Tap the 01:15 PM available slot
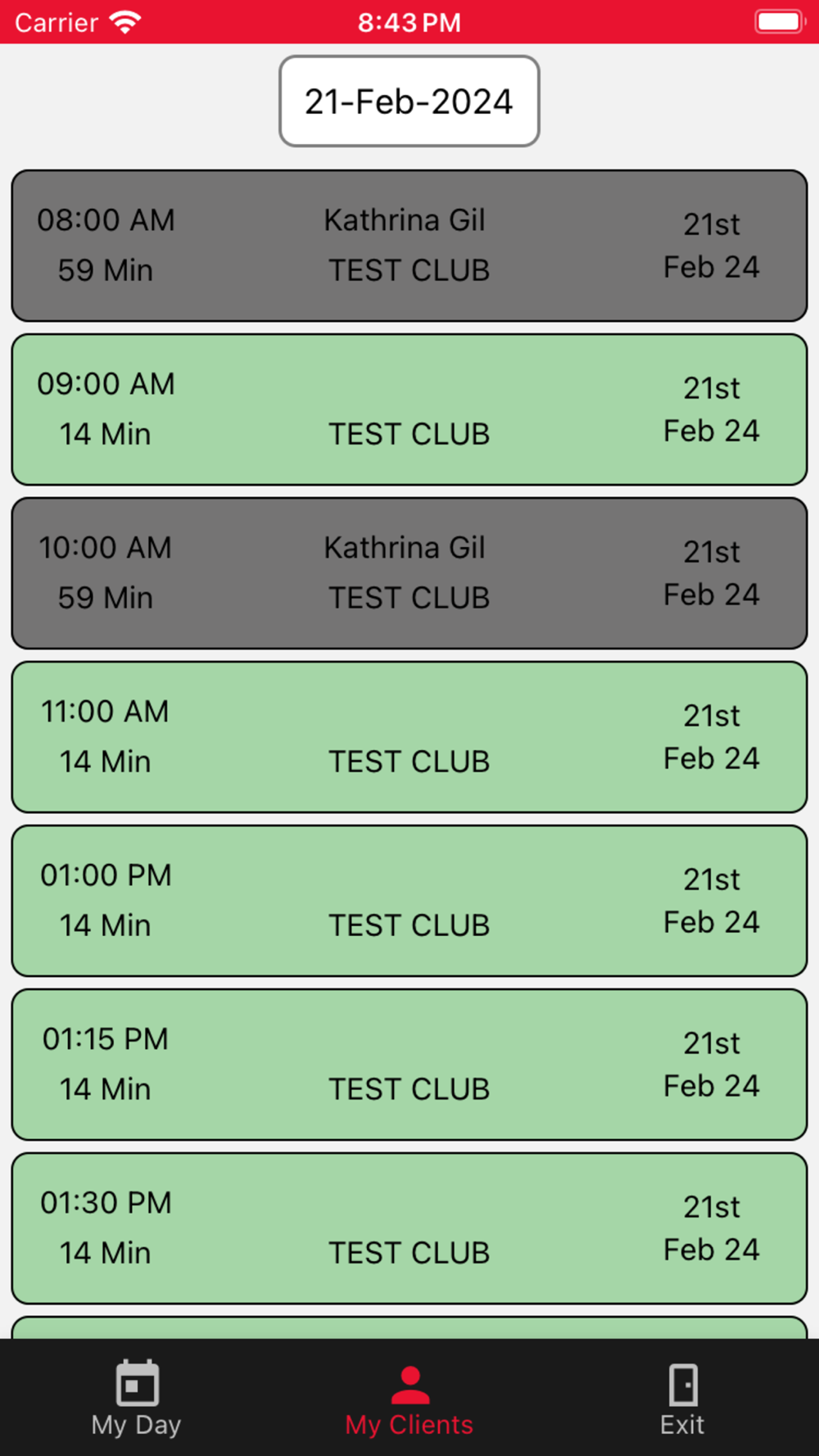 click(409, 1065)
